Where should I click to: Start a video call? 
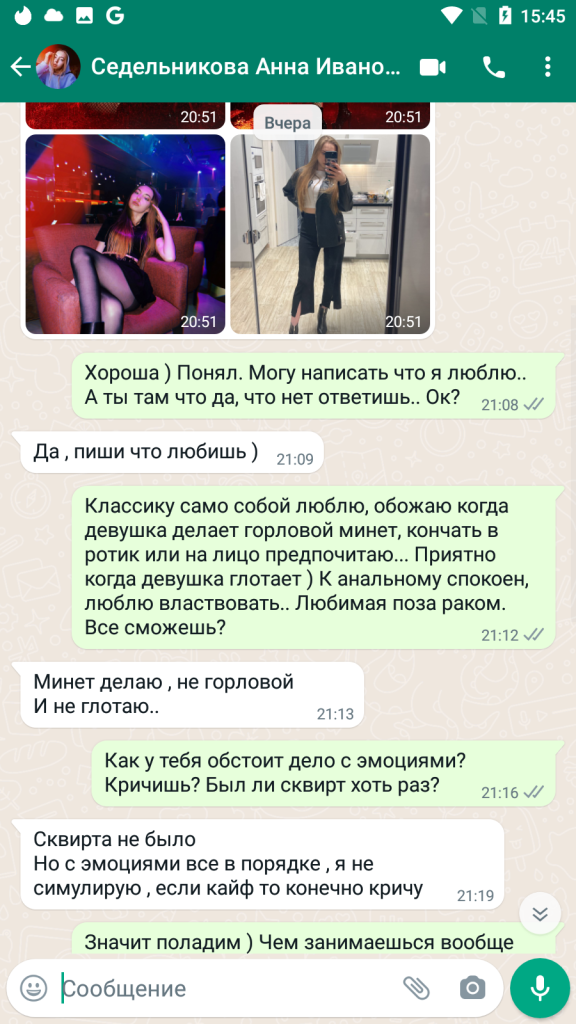(432, 67)
